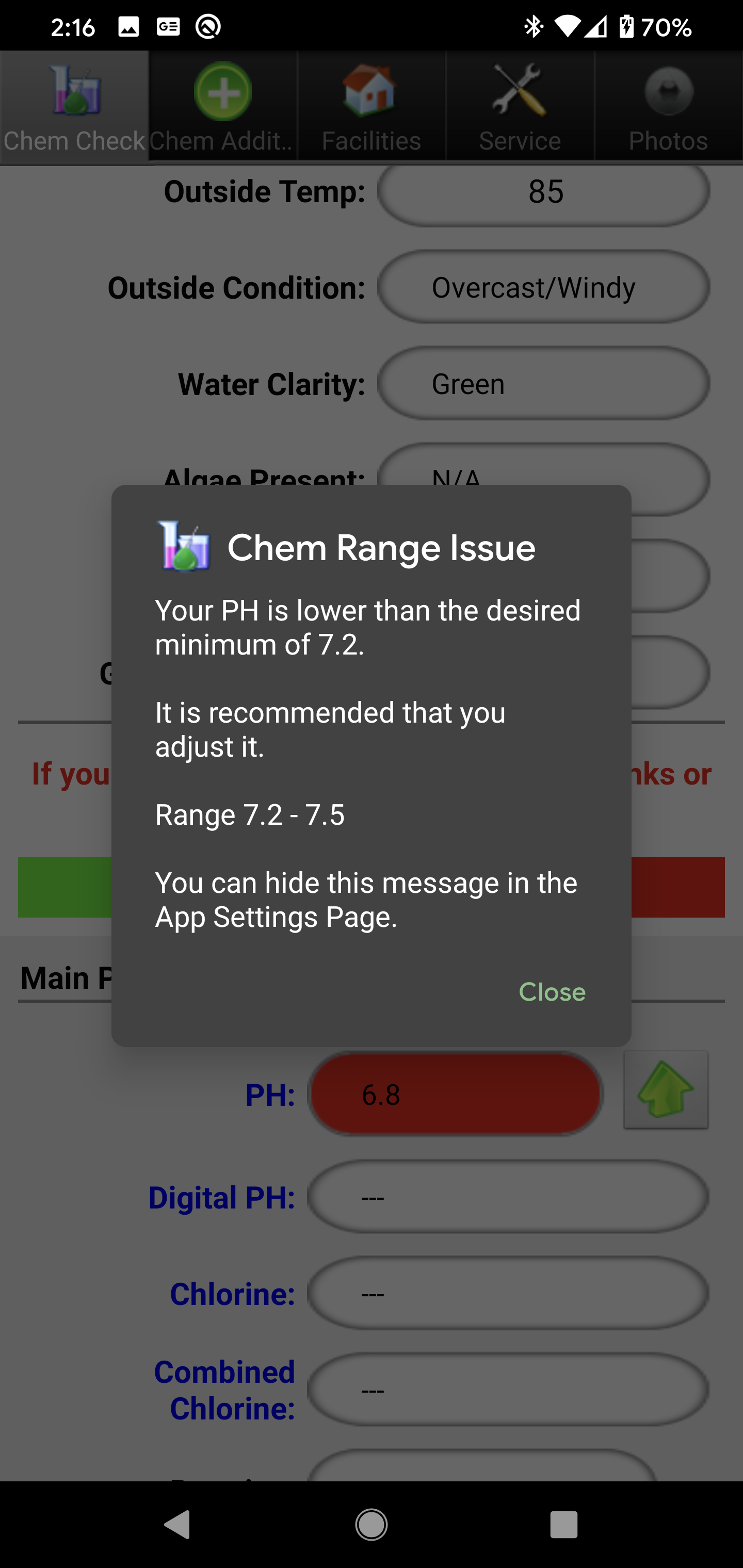This screenshot has width=743, height=1568.
Task: Enter the Chlorine reading
Action: [x=508, y=1293]
